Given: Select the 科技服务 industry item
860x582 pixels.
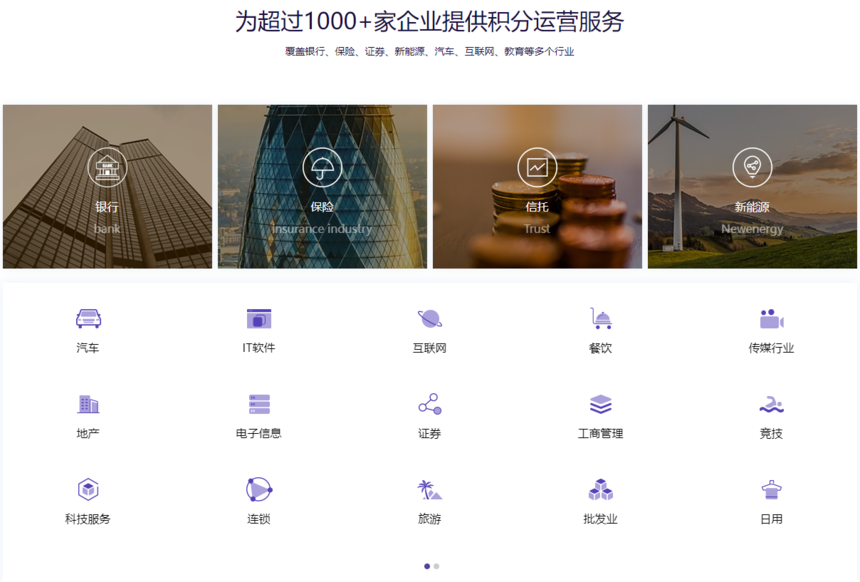Looking at the screenshot, I should 88,501.
